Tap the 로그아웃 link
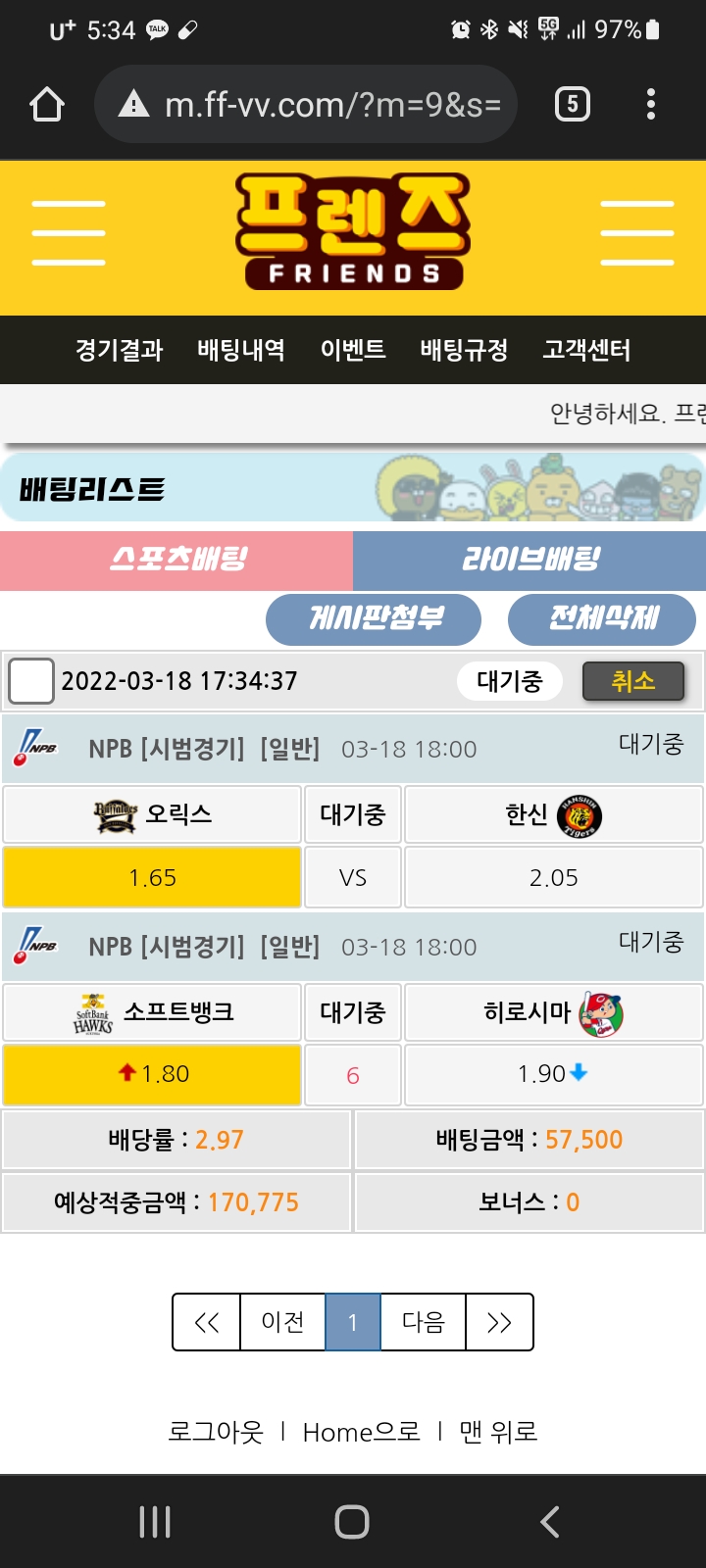 pyautogui.click(x=216, y=1432)
